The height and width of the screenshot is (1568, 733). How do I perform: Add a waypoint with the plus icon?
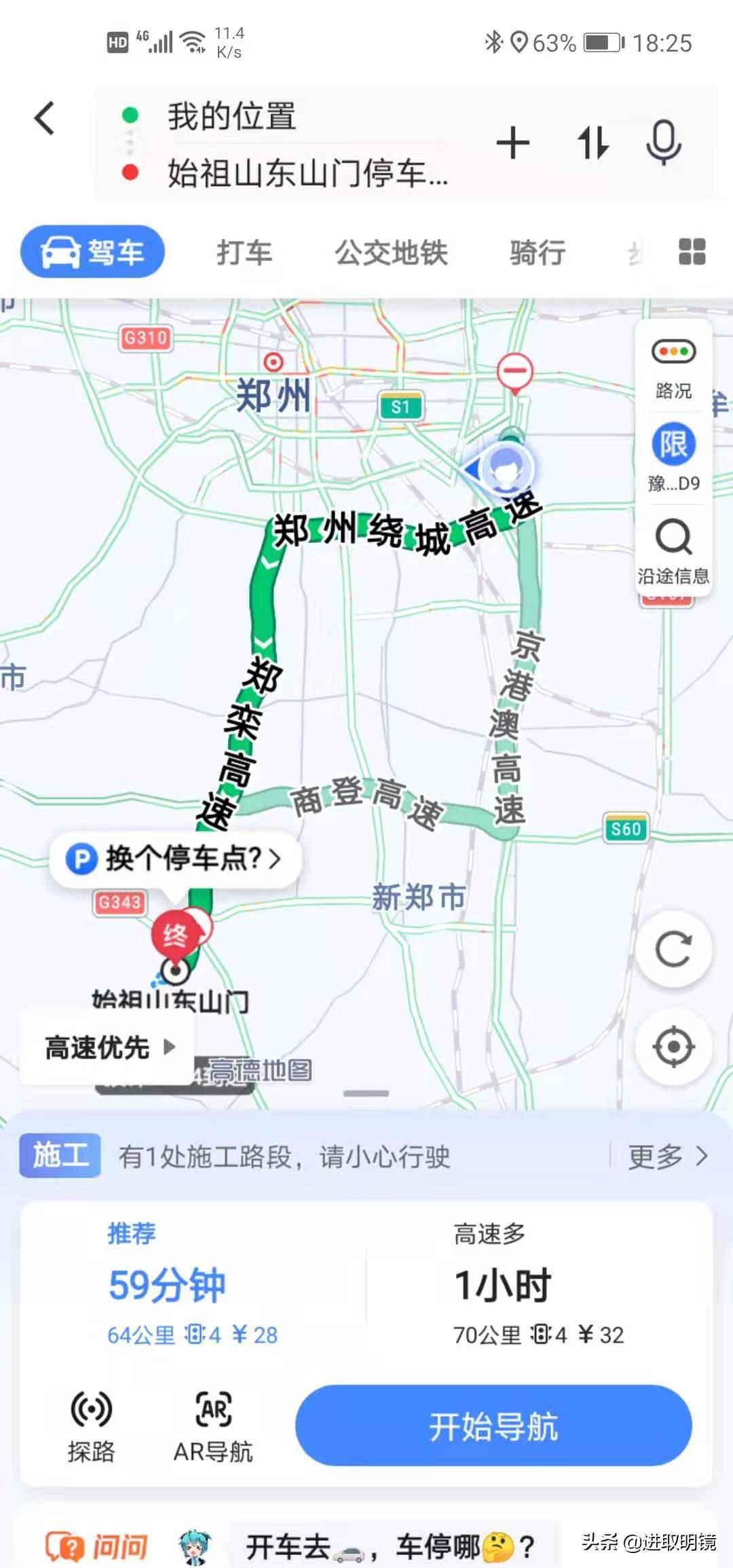pyautogui.click(x=512, y=143)
